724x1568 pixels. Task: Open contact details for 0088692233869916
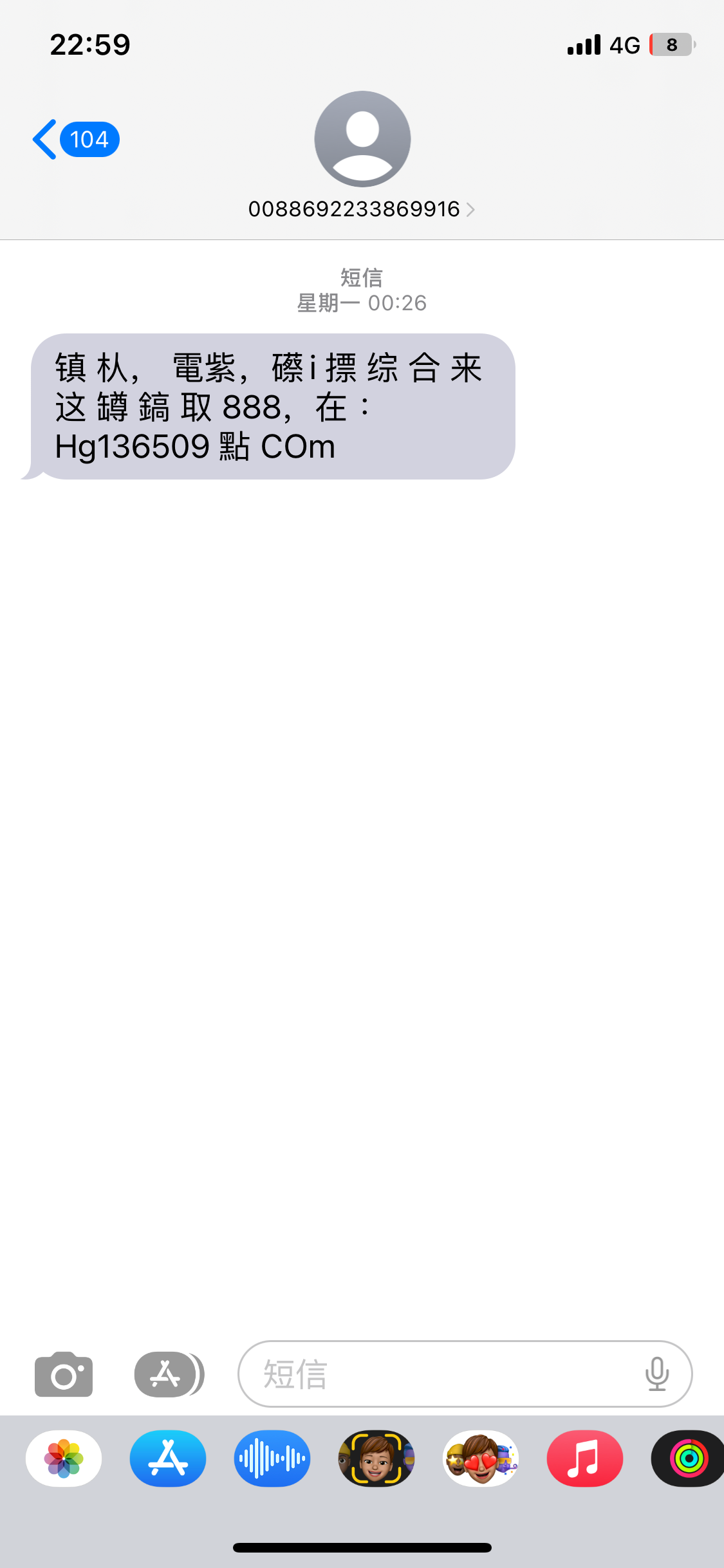[x=361, y=209]
